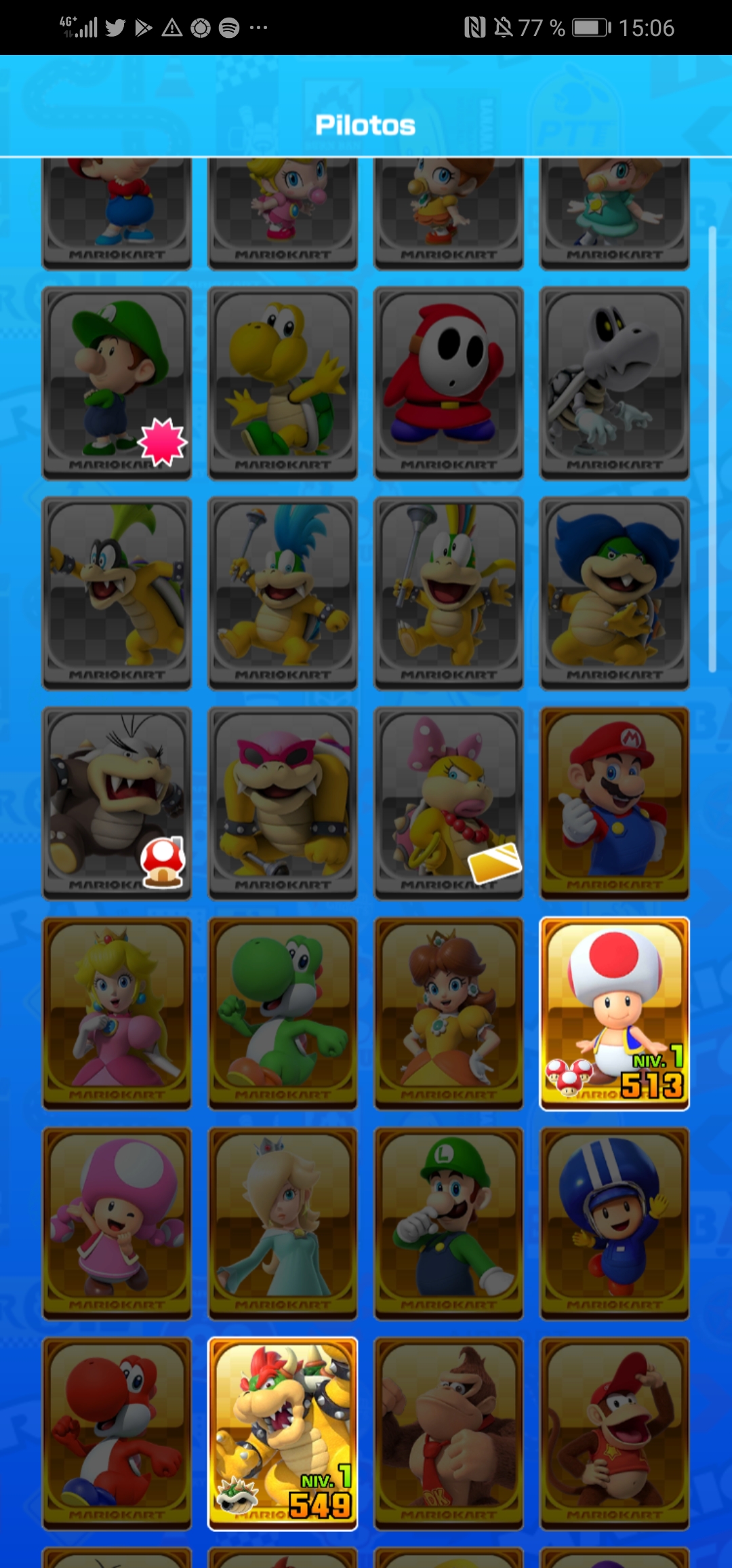Select the Rosalina driver card

tap(282, 1223)
